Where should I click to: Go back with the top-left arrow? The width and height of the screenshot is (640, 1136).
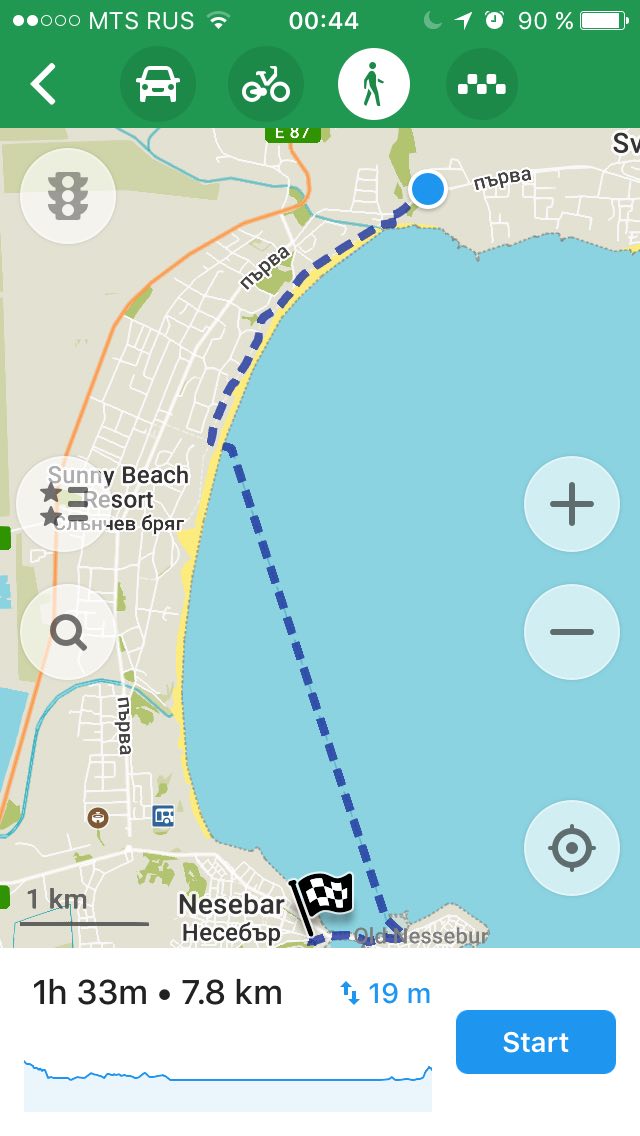pos(43,84)
